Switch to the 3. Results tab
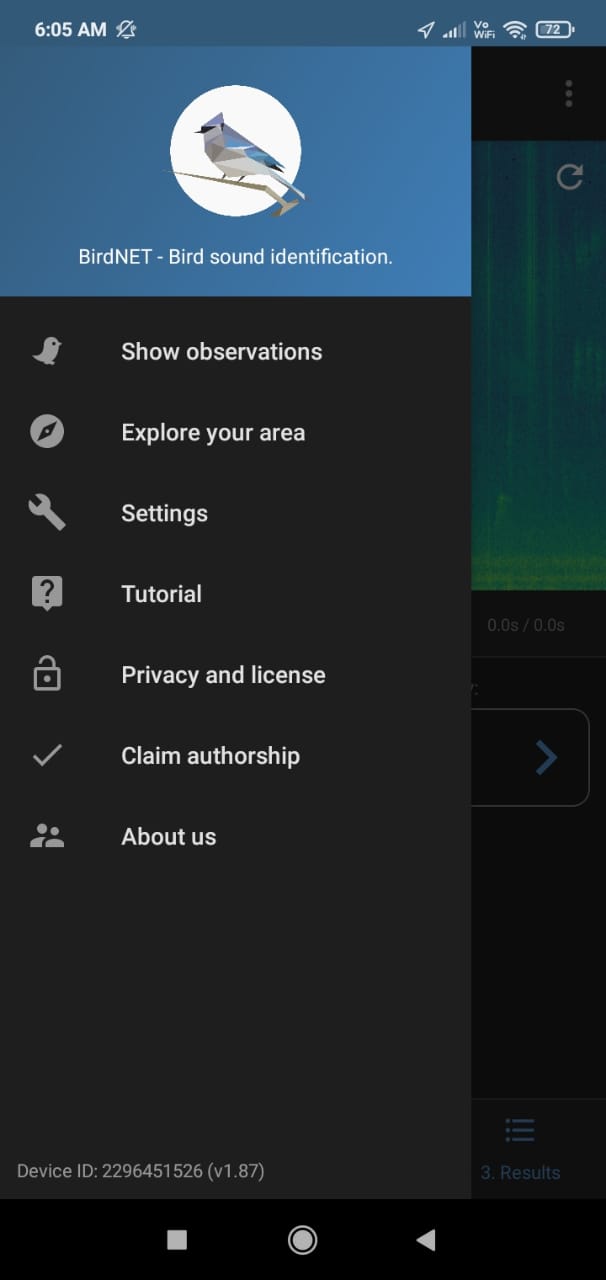 click(x=520, y=1150)
